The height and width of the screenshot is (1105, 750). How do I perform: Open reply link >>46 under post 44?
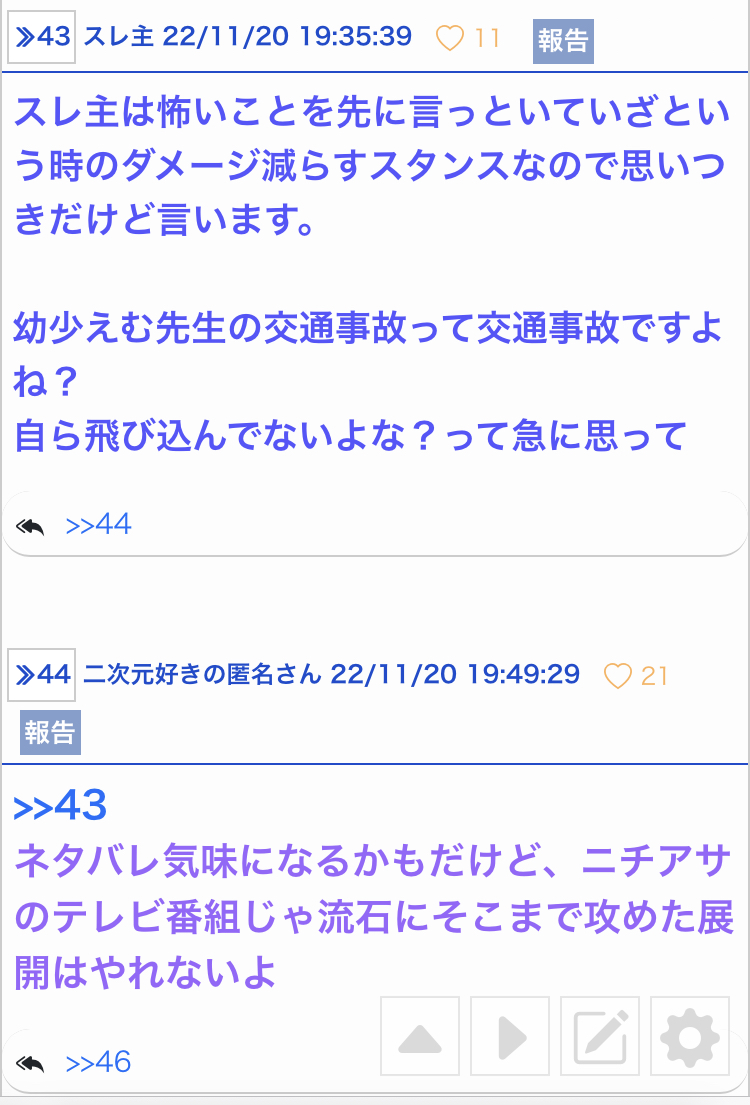98,1063
